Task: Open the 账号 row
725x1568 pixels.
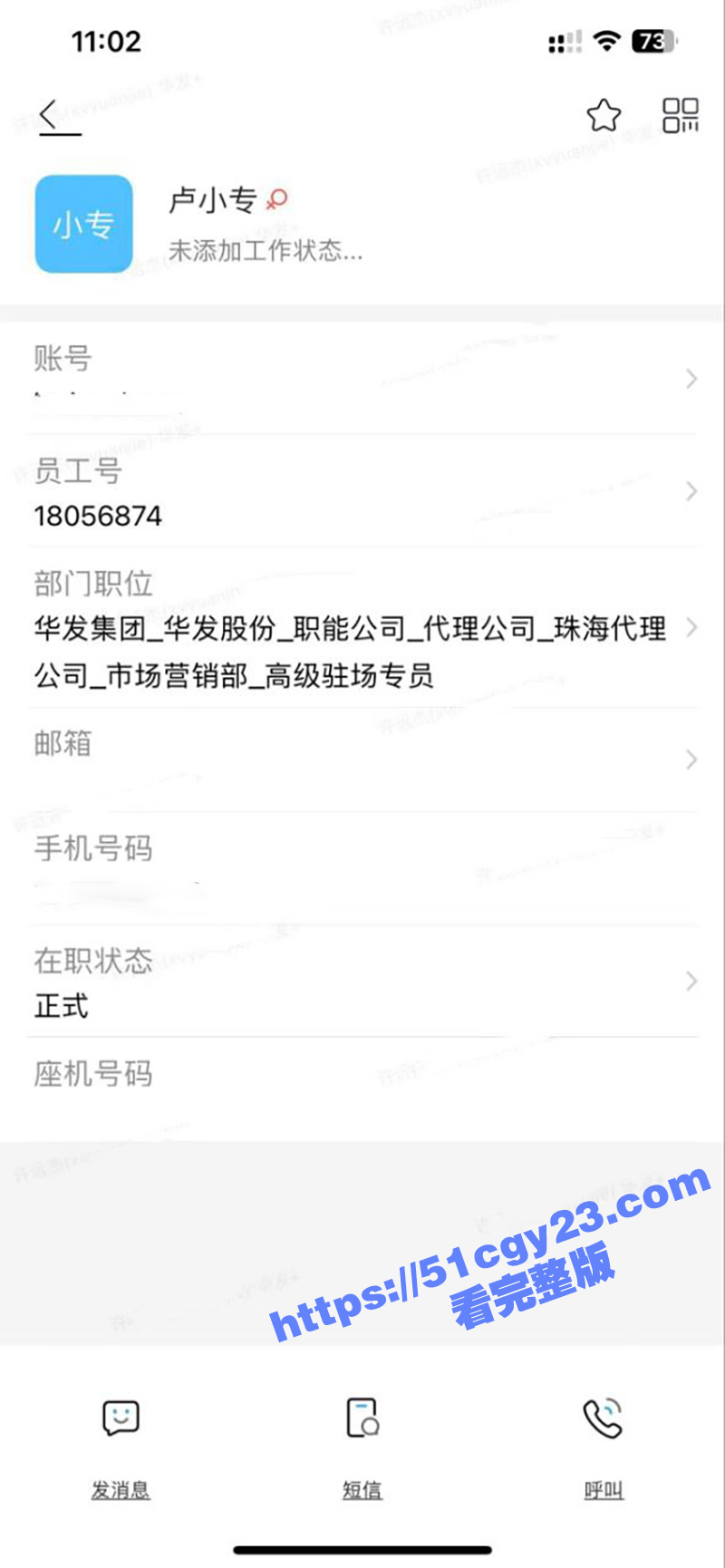Action: tap(362, 378)
